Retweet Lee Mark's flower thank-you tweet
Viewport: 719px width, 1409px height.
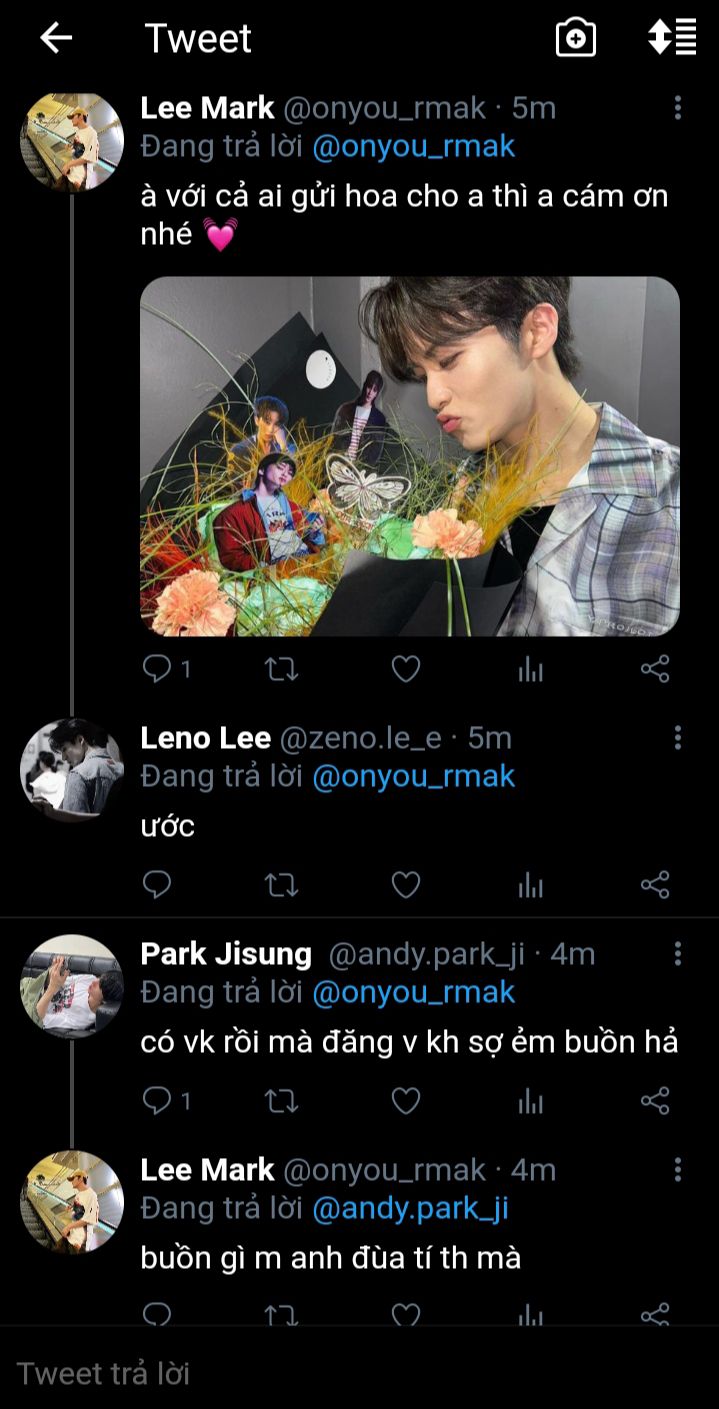point(281,669)
